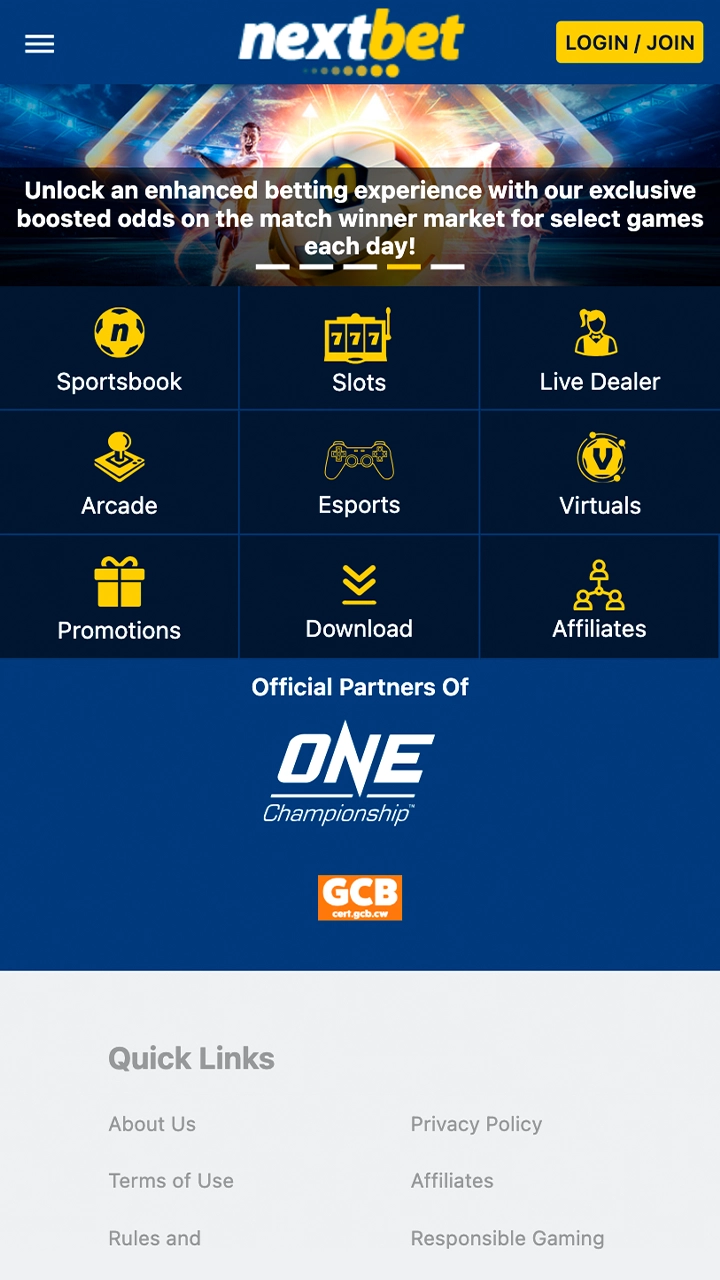Viewport: 720px width, 1280px height.
Task: Jump to the first banner slide indicator
Action: point(272,267)
